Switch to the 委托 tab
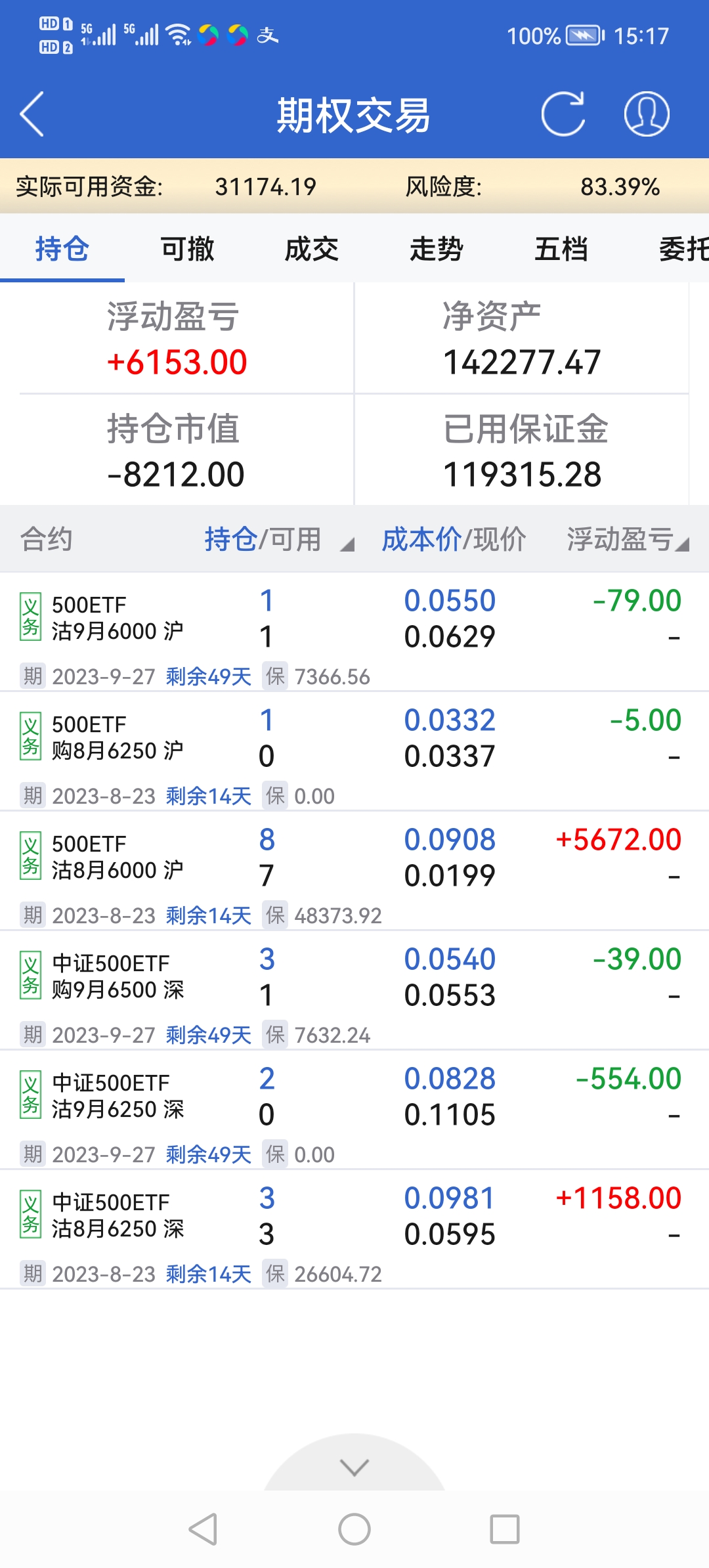Viewport: 709px width, 1568px height. click(x=683, y=250)
